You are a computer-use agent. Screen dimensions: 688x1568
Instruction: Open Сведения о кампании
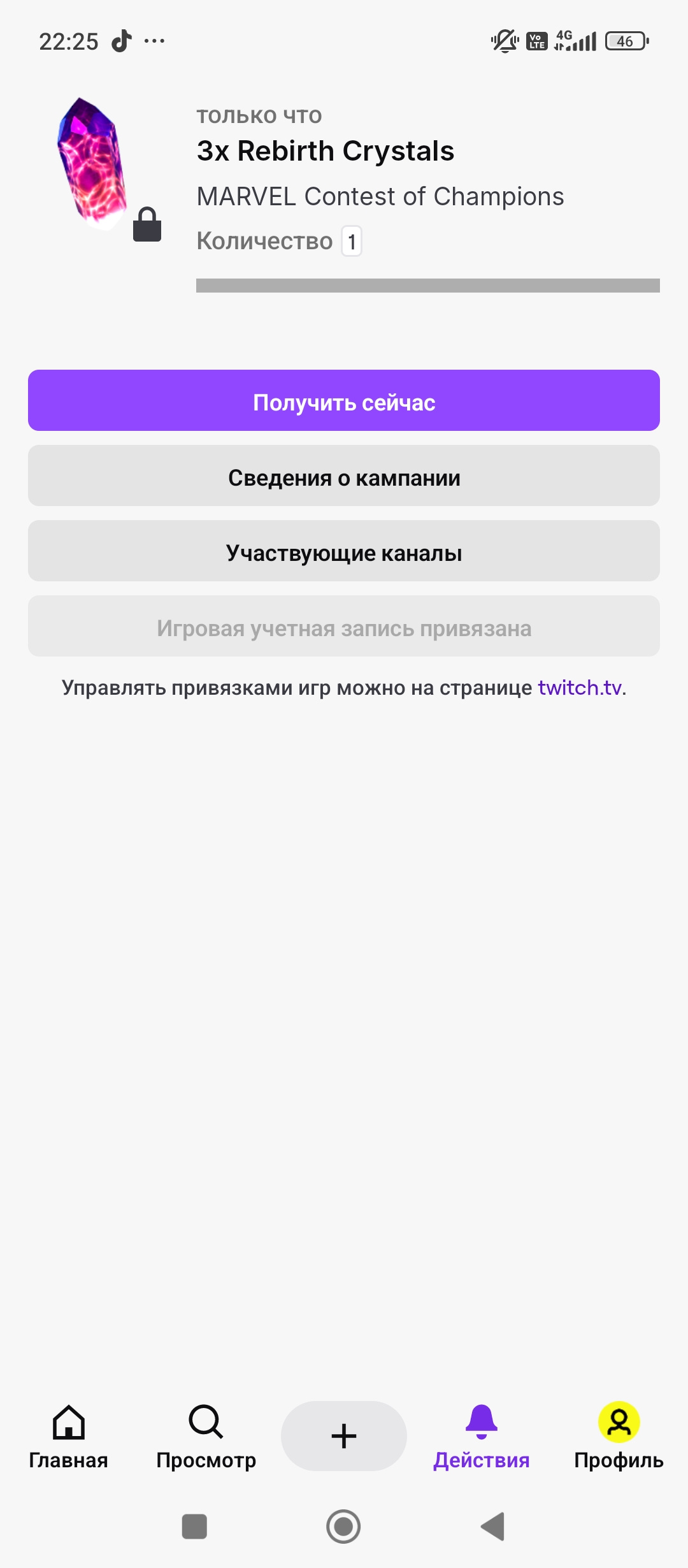(344, 476)
